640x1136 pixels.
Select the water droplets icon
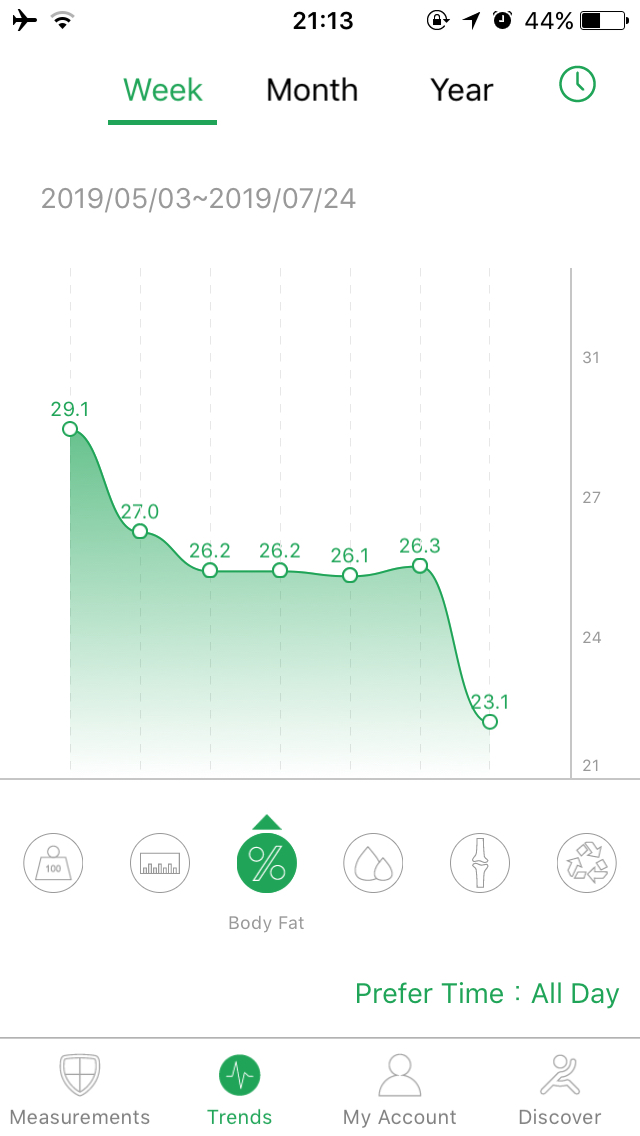coord(373,863)
